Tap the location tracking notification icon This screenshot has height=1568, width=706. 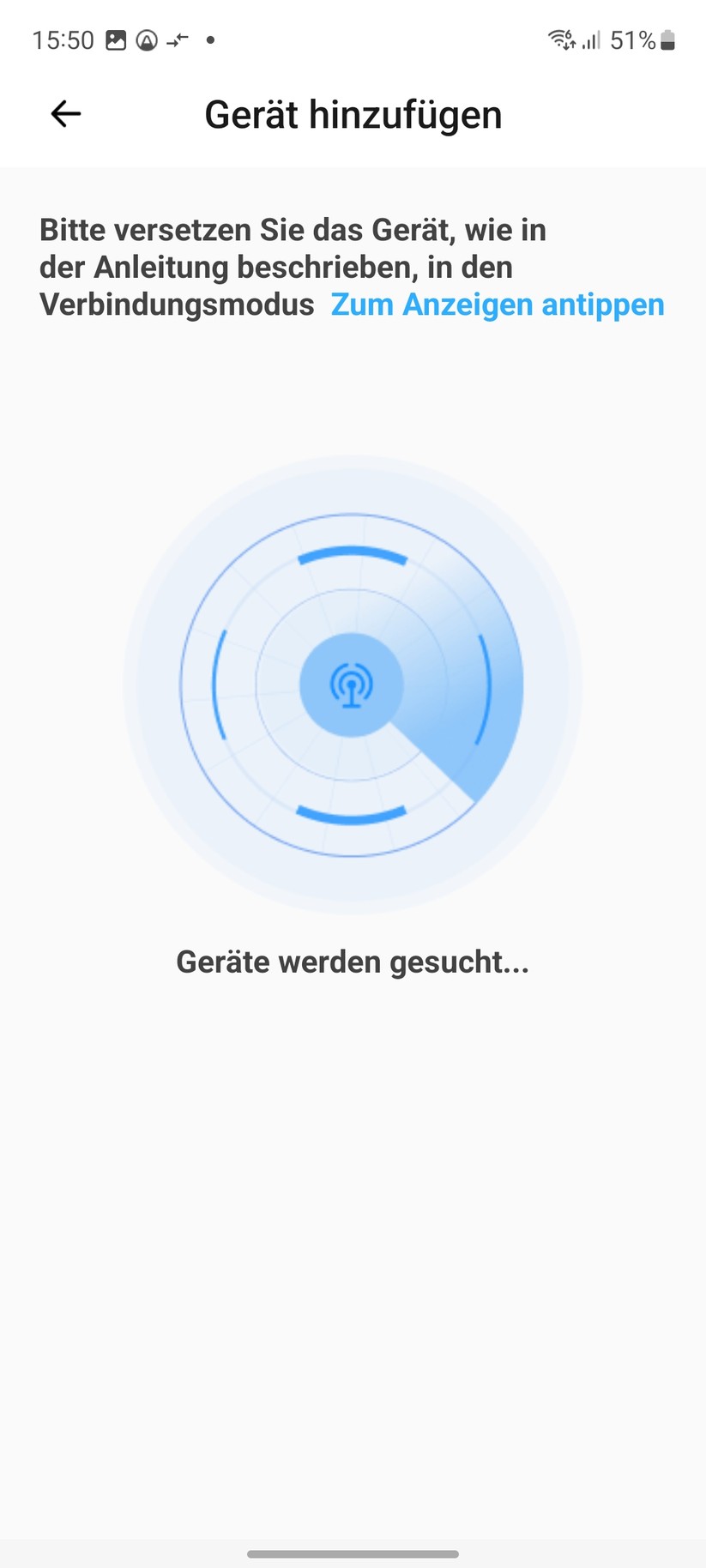146,39
